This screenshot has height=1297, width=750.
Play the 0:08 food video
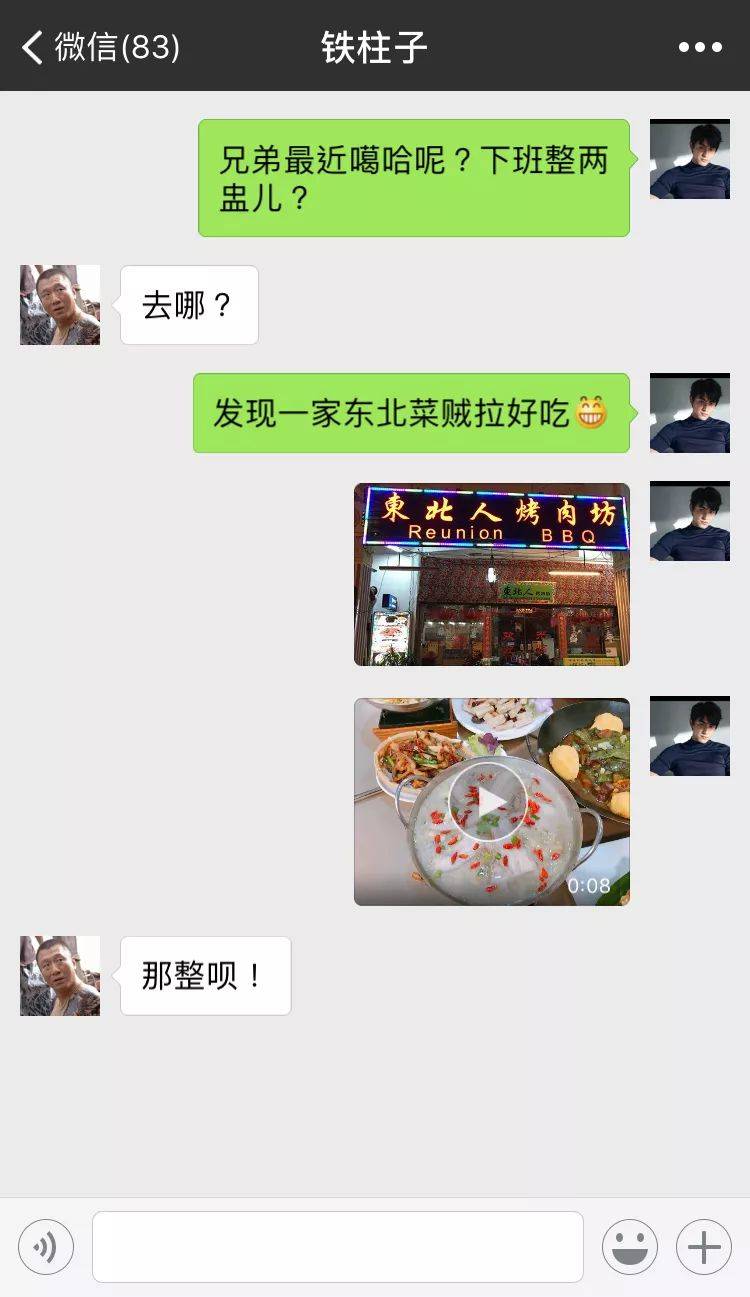pyautogui.click(x=490, y=801)
